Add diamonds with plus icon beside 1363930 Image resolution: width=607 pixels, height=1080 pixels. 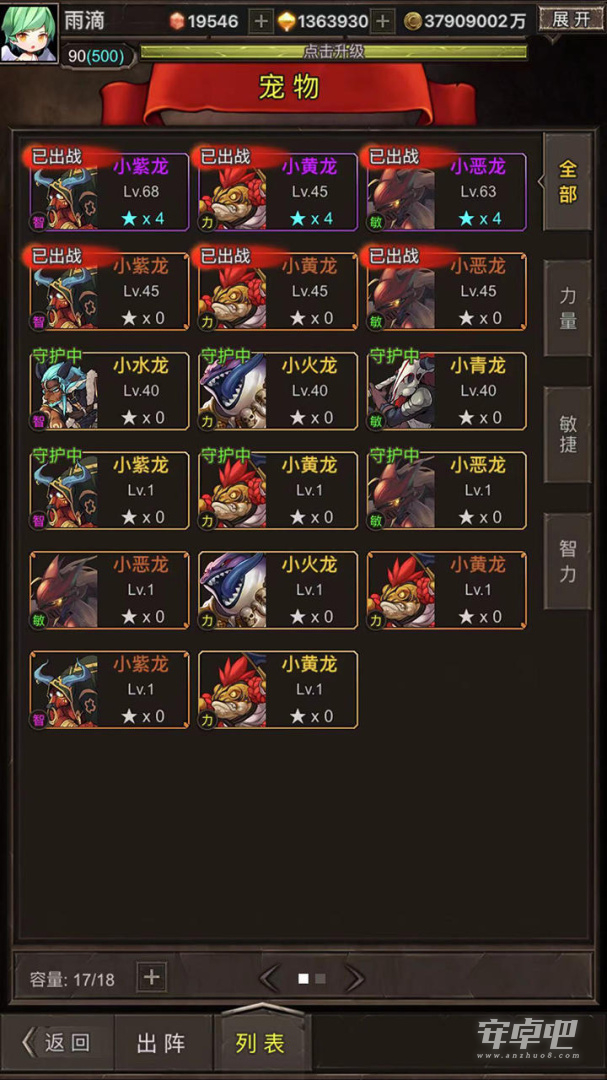382,21
